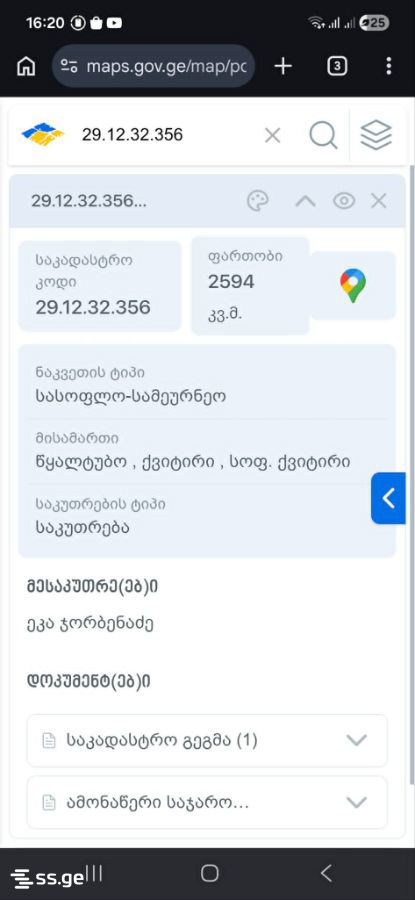Run the search with the magnifier icon
415x900 pixels.
323,135
